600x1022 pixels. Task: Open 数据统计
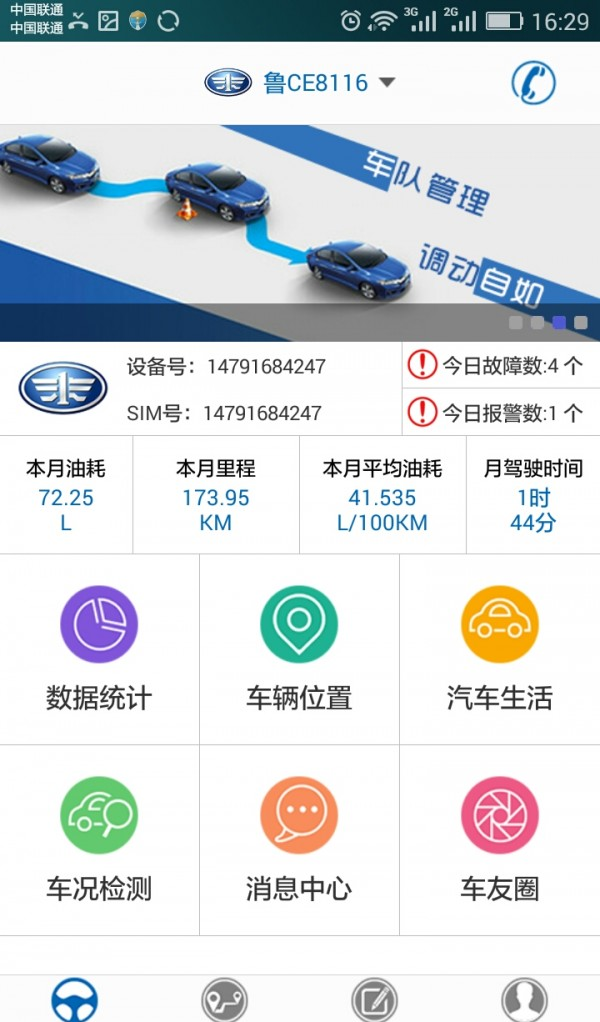coord(99,648)
